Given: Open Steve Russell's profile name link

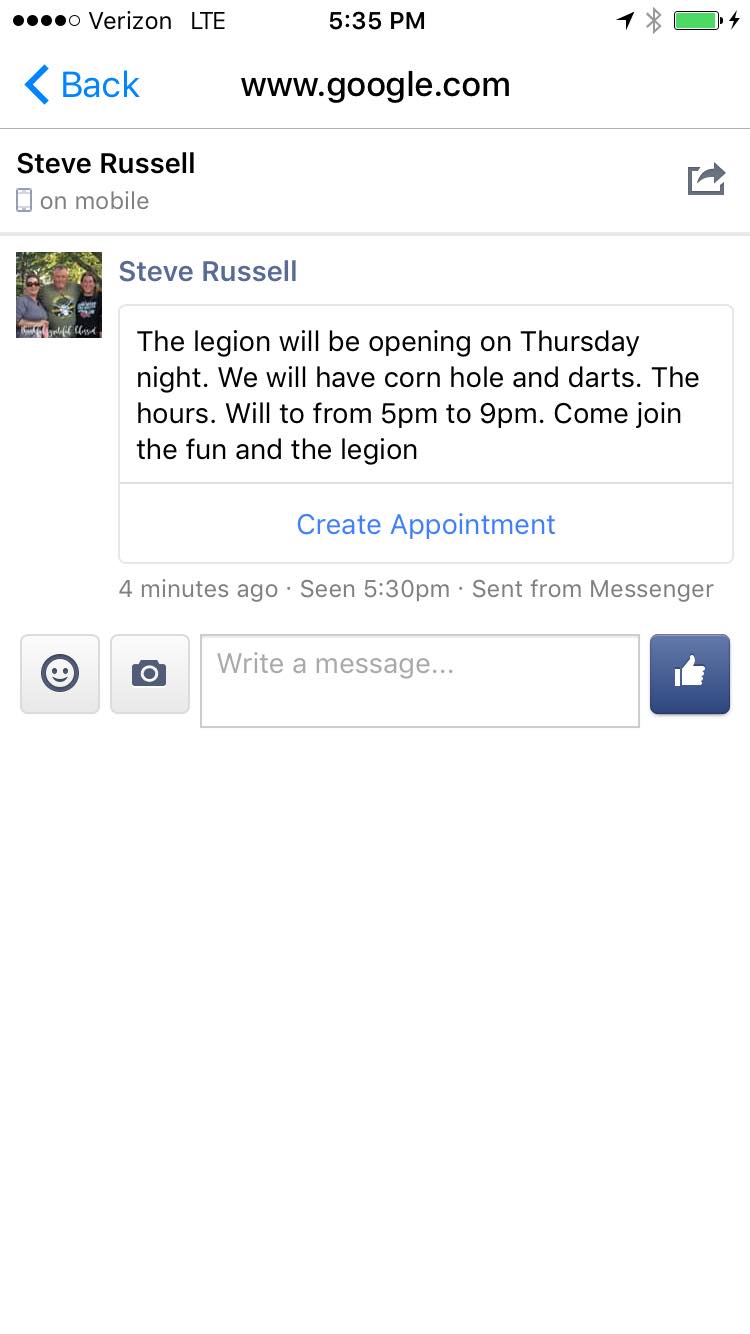Looking at the screenshot, I should pyautogui.click(x=208, y=271).
